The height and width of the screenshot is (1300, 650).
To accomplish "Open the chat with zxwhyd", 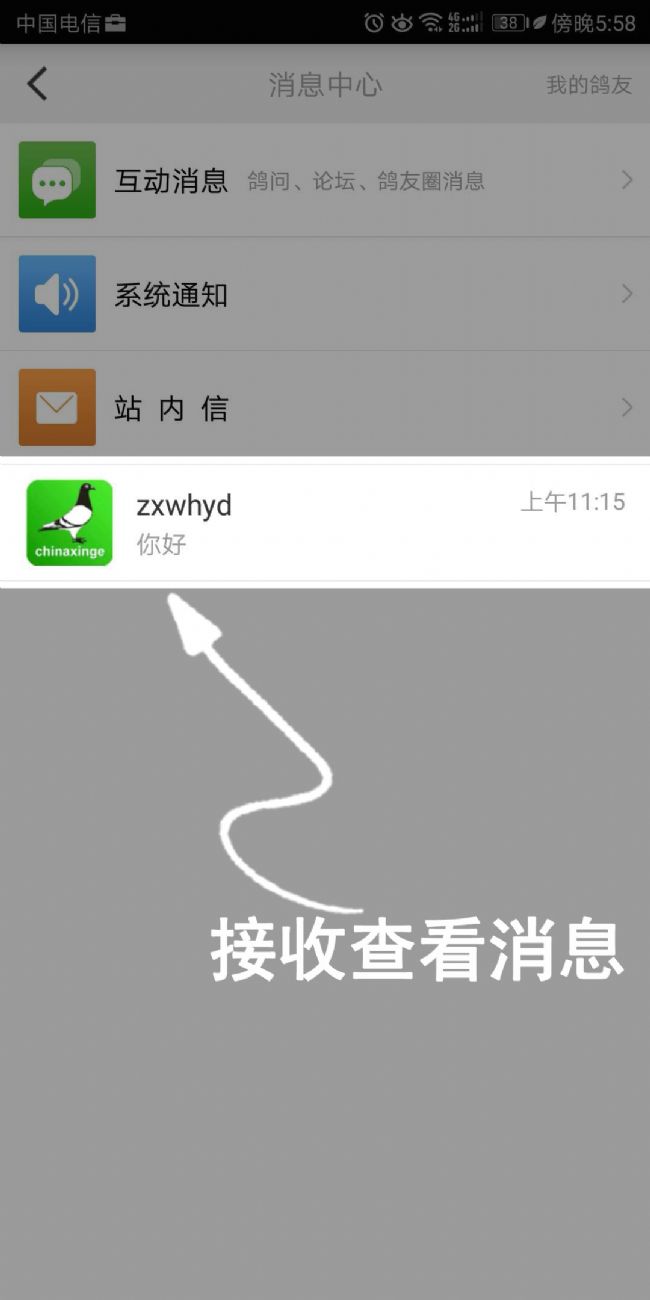I will click(x=325, y=523).
